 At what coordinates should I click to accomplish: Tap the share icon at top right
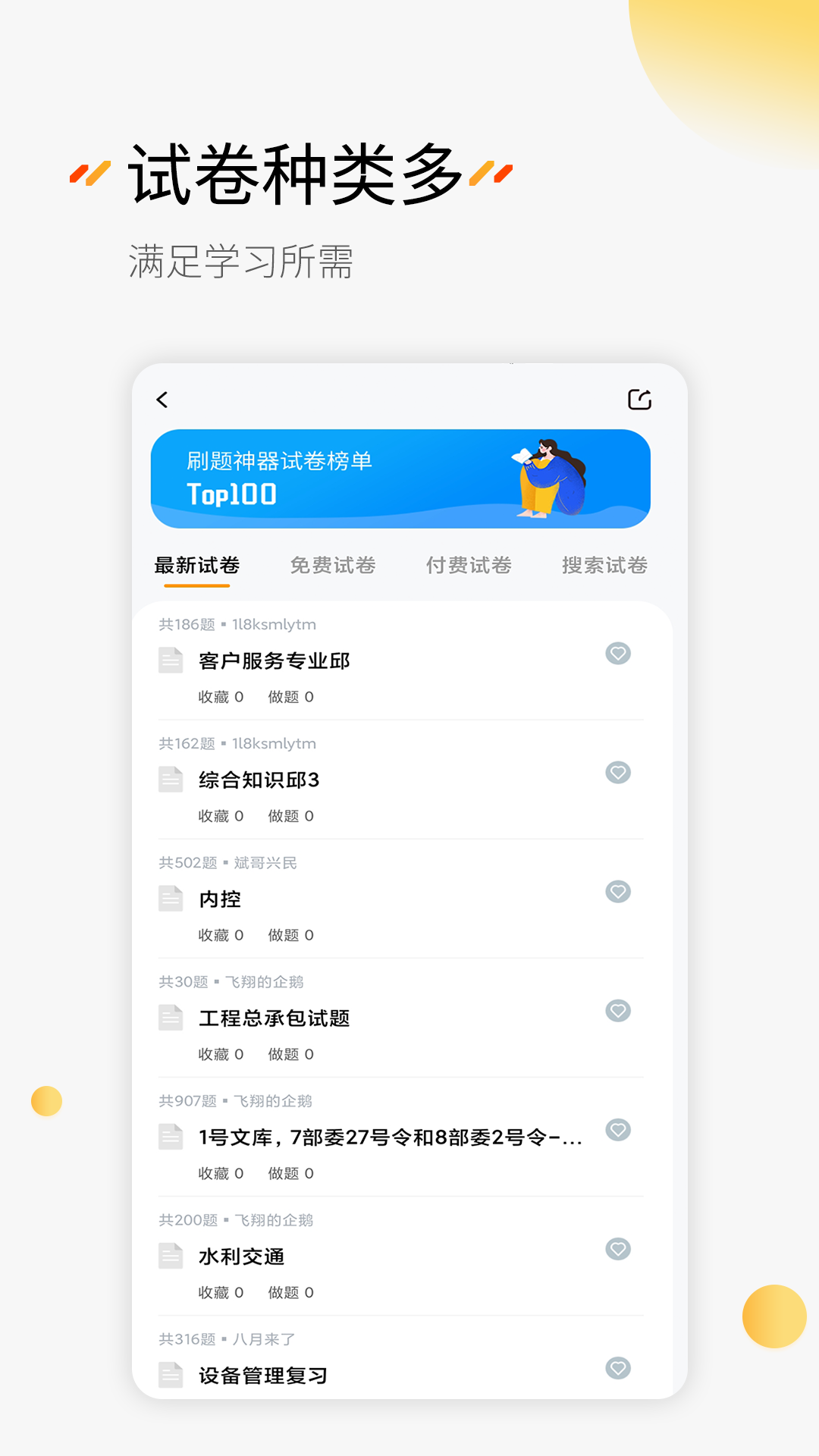coord(639,400)
